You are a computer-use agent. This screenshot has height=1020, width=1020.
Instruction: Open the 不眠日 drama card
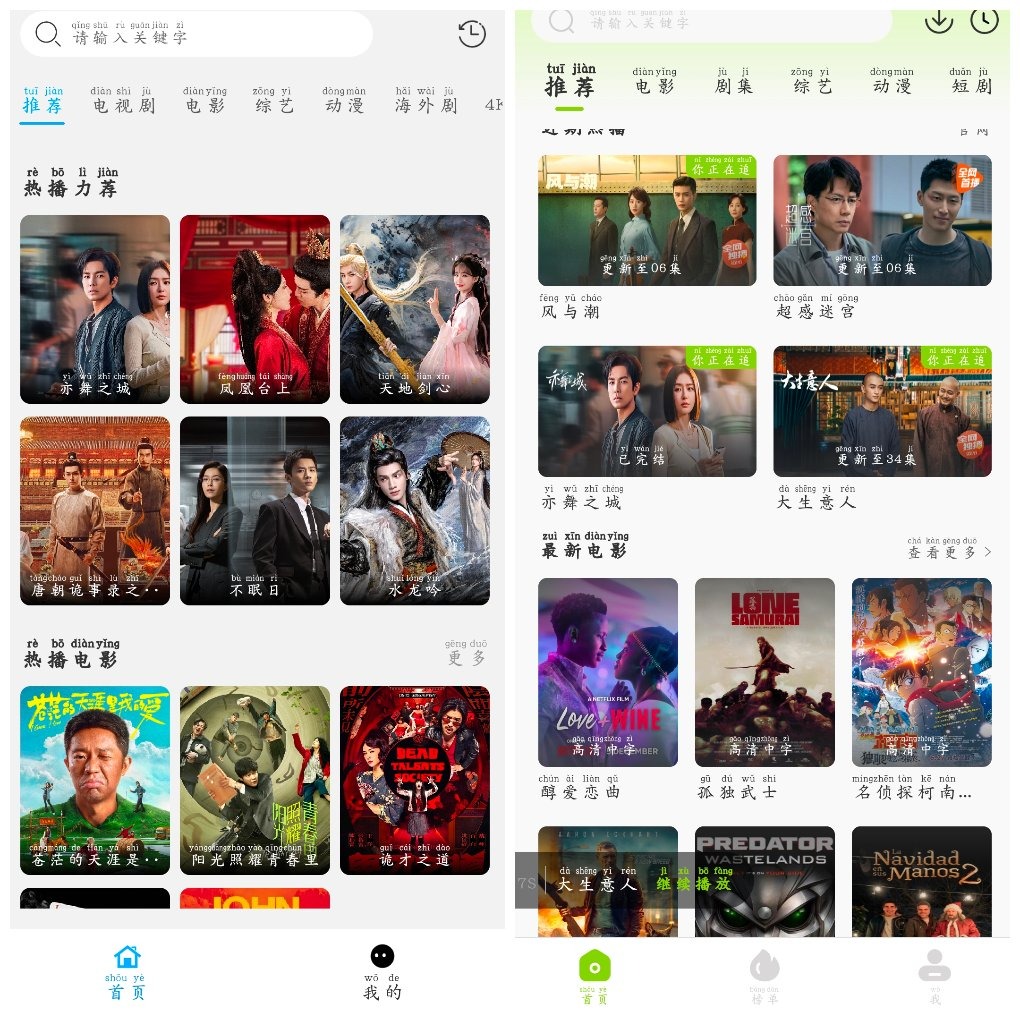255,510
